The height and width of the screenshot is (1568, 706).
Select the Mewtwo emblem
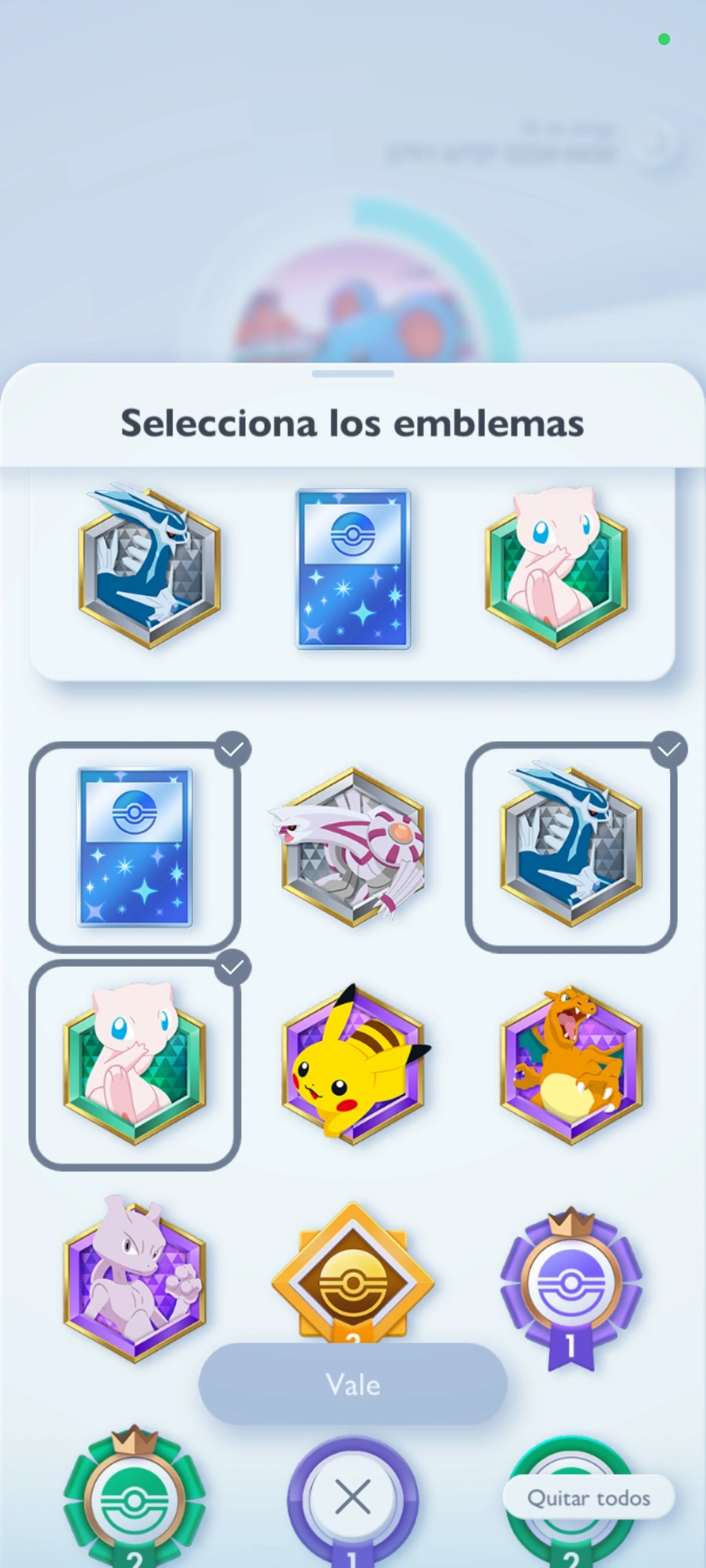pos(135,1281)
